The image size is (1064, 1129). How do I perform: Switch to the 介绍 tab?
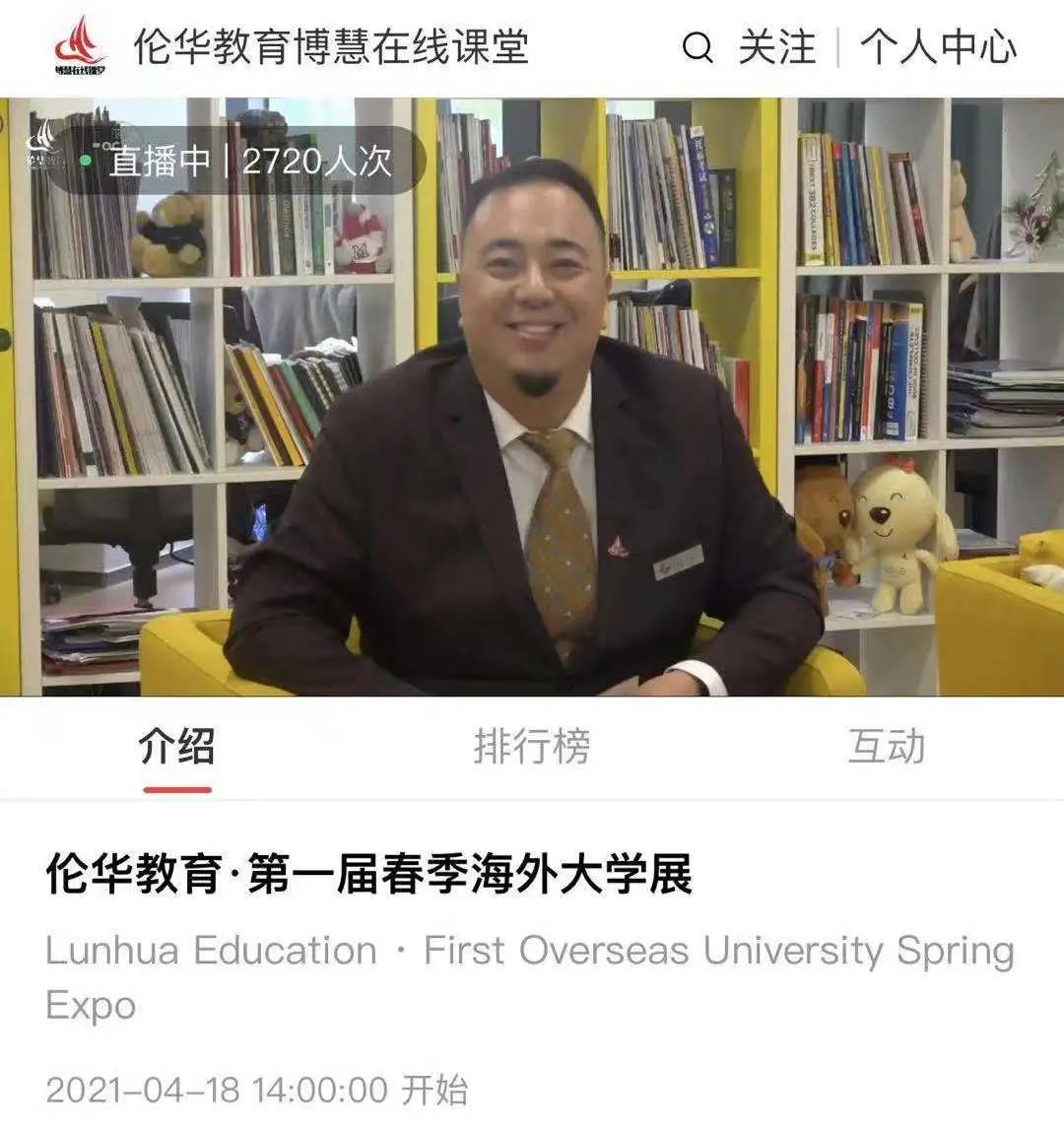pos(176,747)
